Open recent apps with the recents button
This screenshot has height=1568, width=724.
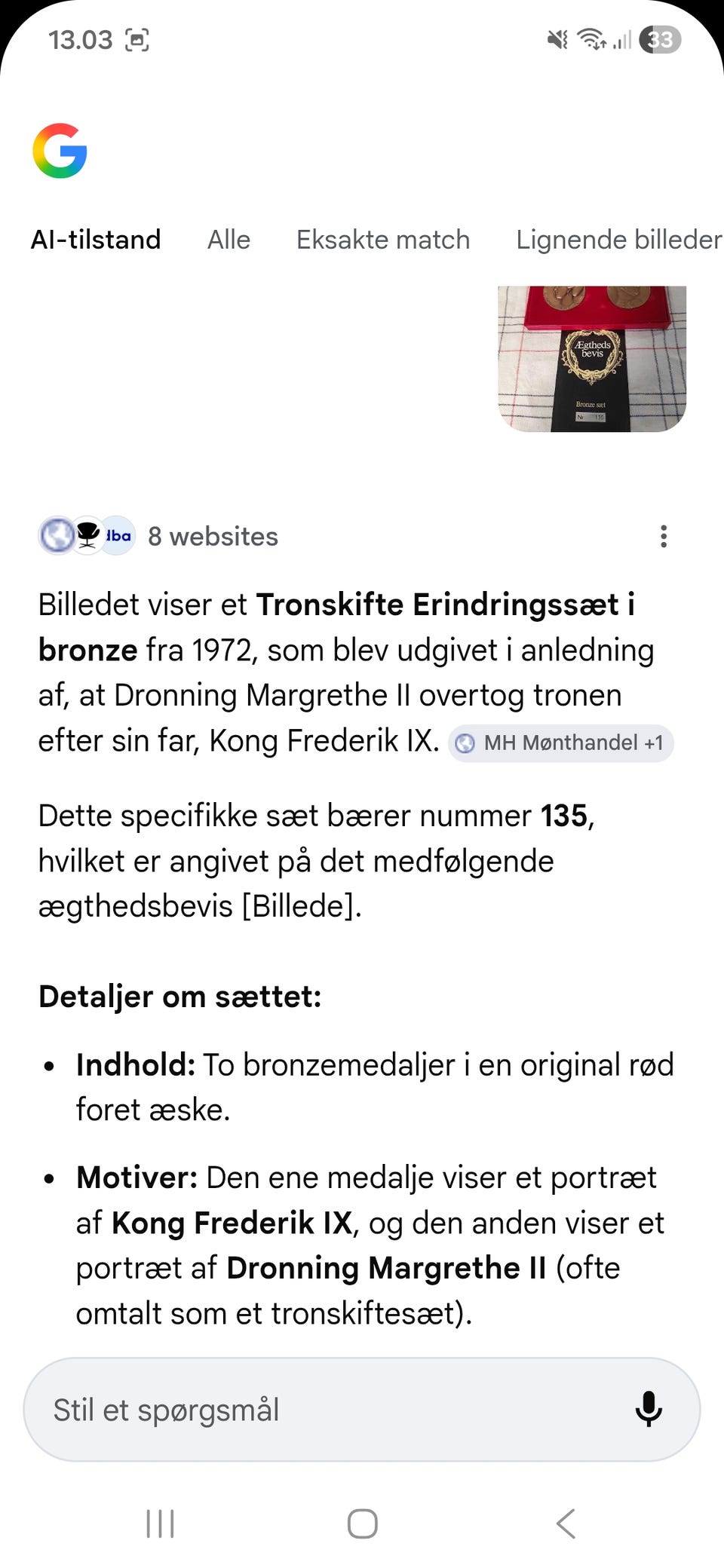[159, 1522]
